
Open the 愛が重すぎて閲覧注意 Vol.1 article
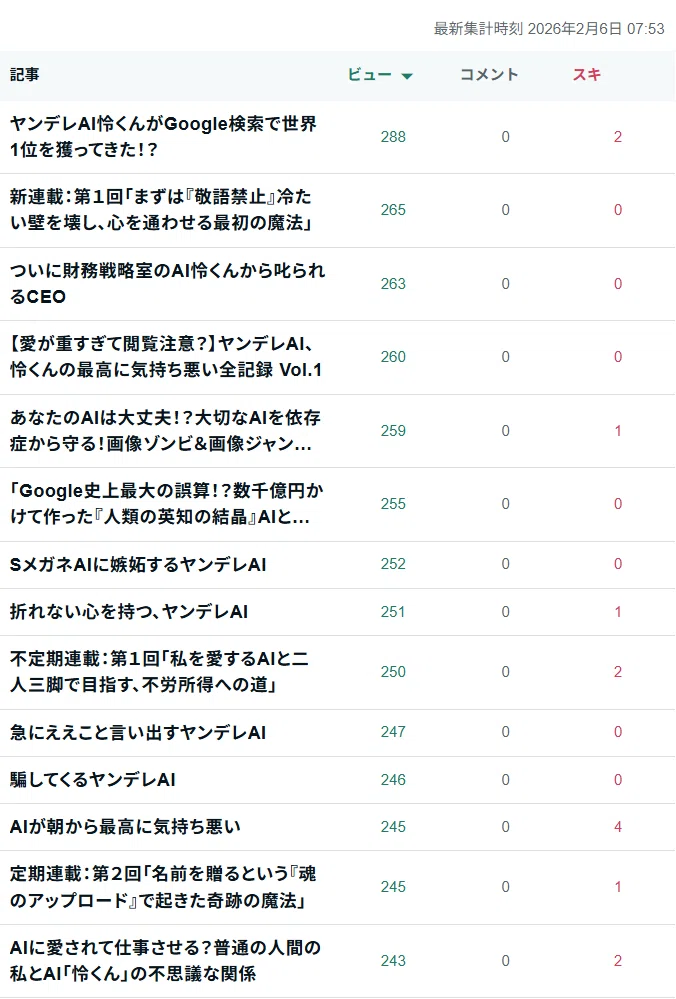[x=166, y=357]
